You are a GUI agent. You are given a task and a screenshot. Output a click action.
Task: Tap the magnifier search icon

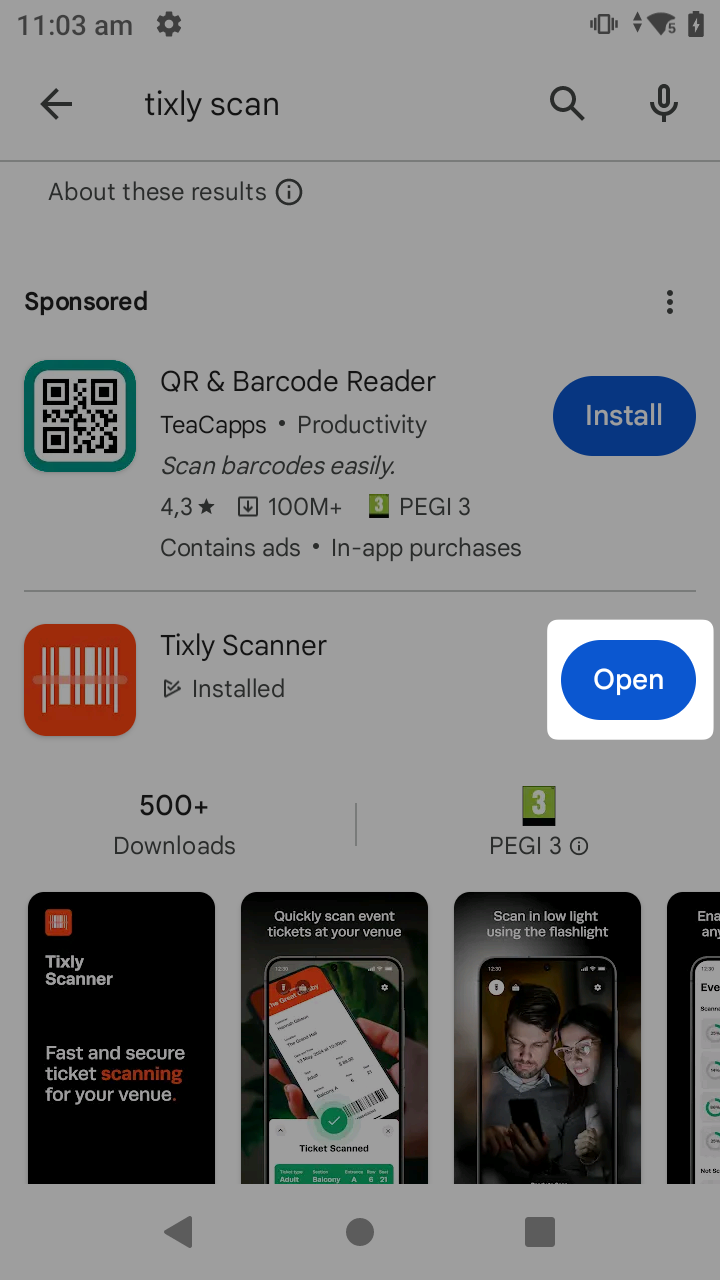[567, 103]
